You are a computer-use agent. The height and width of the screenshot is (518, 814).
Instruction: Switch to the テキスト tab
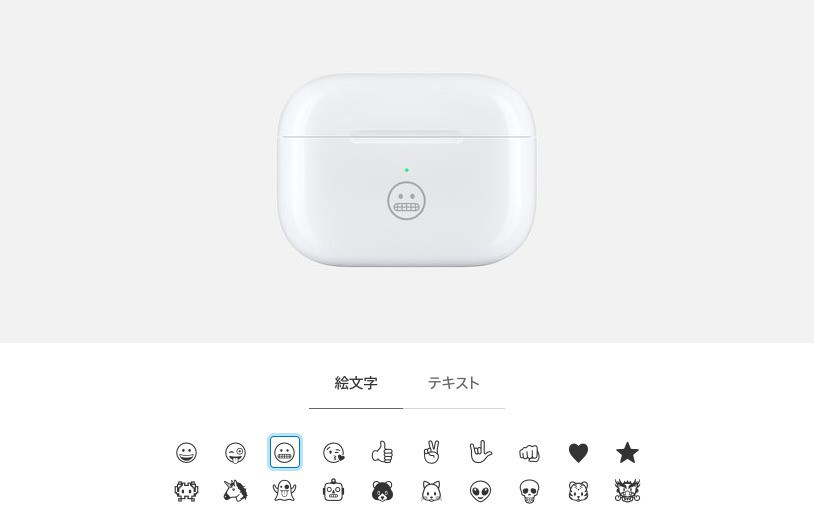(453, 383)
